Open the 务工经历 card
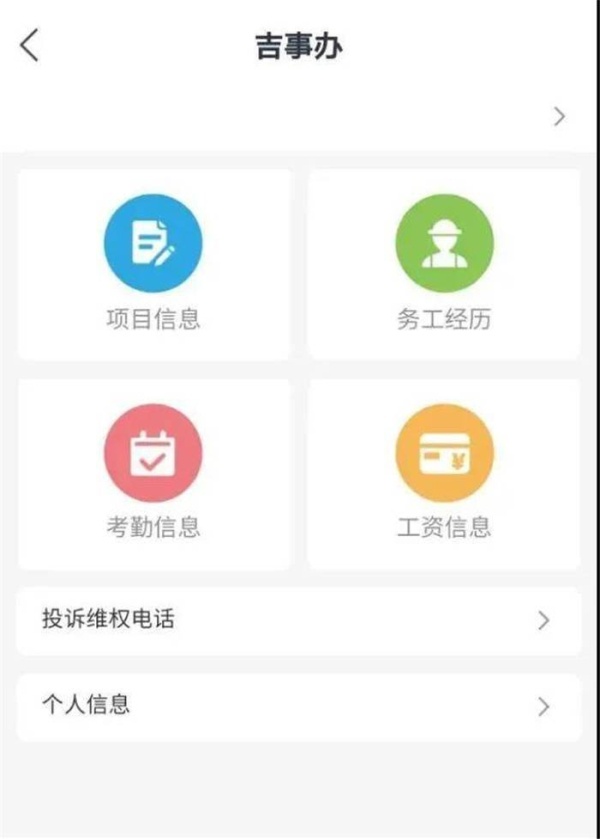This screenshot has width=600, height=839. 444,264
